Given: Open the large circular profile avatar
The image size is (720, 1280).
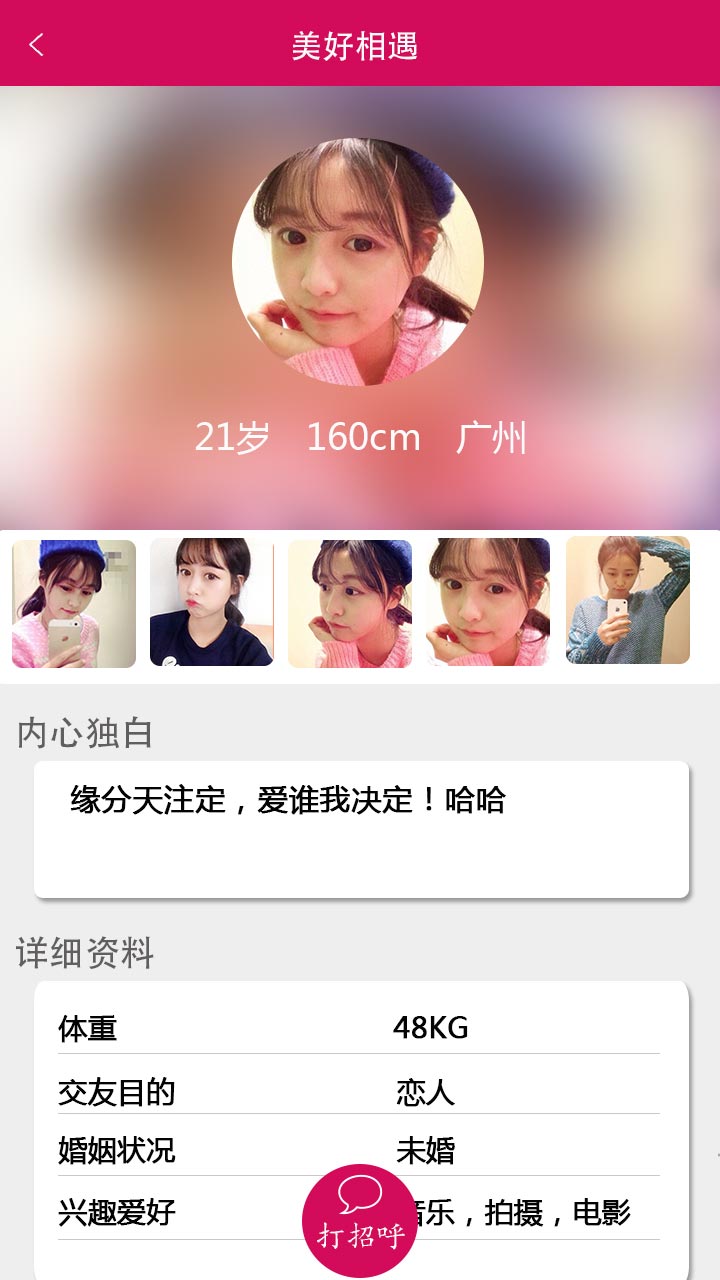Looking at the screenshot, I should pos(358,262).
